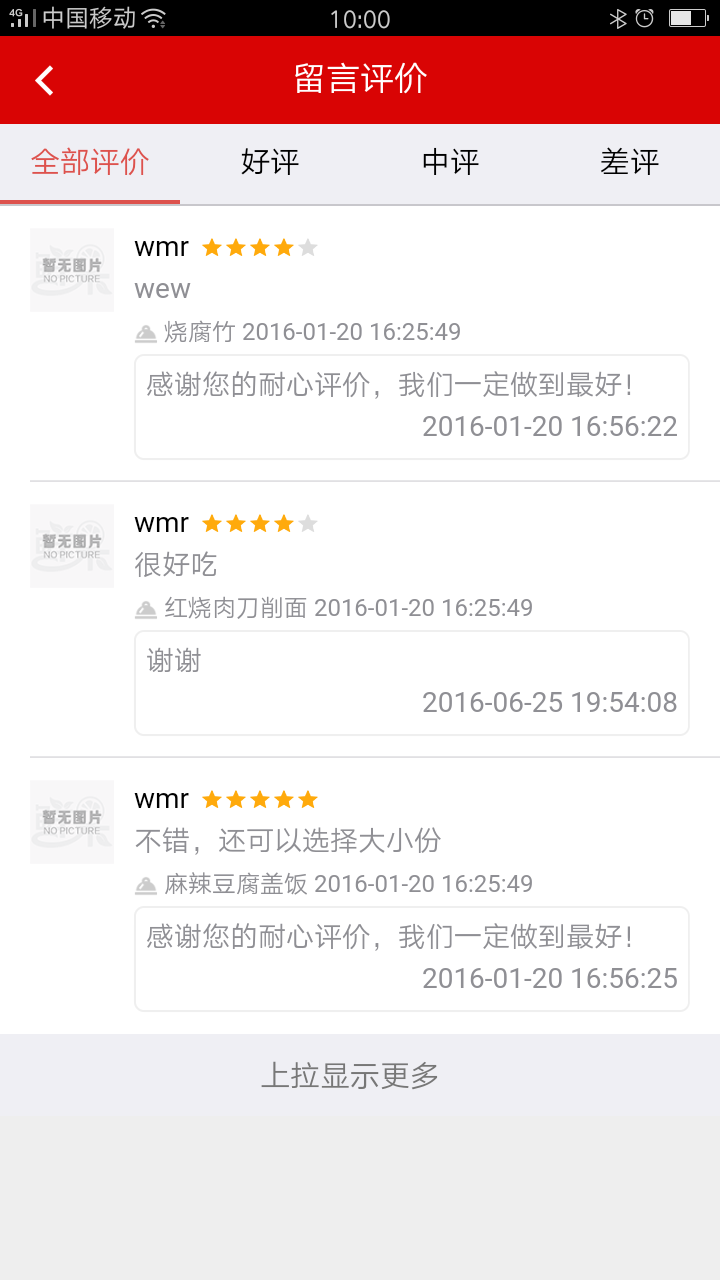Switch to the 好评 tab
The height and width of the screenshot is (1280, 720).
point(270,163)
